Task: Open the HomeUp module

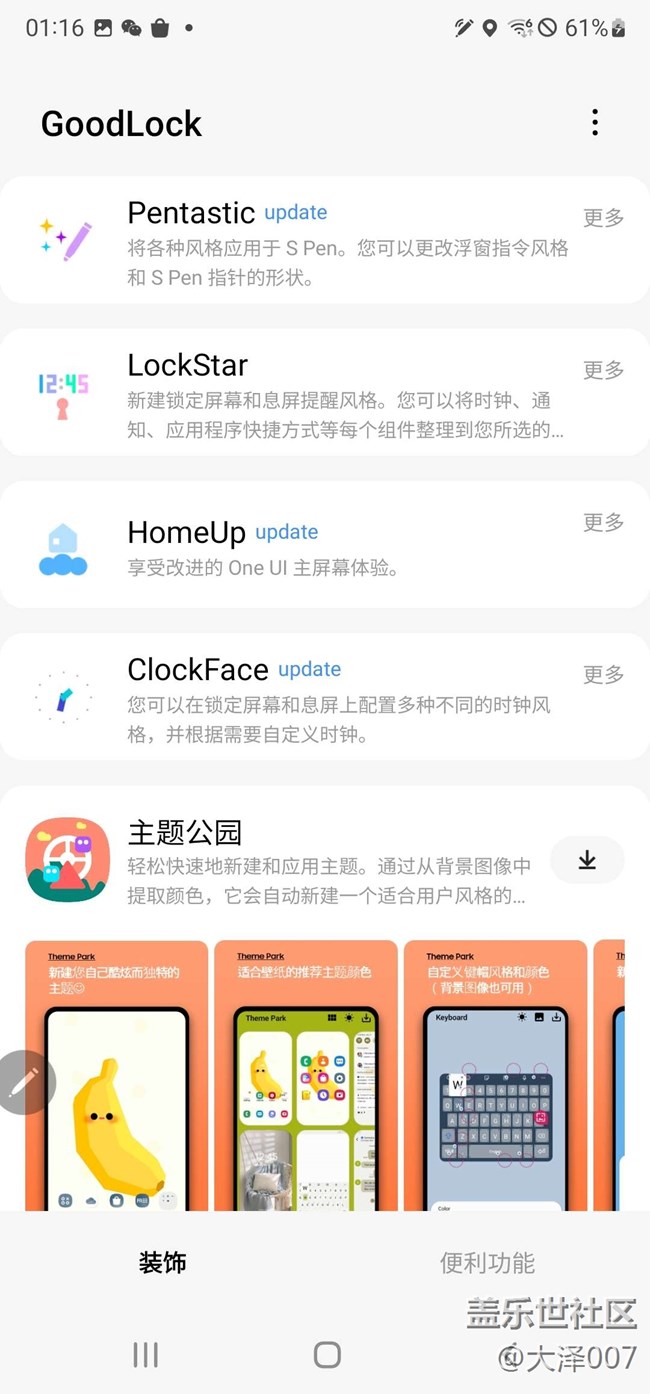Action: coord(300,546)
